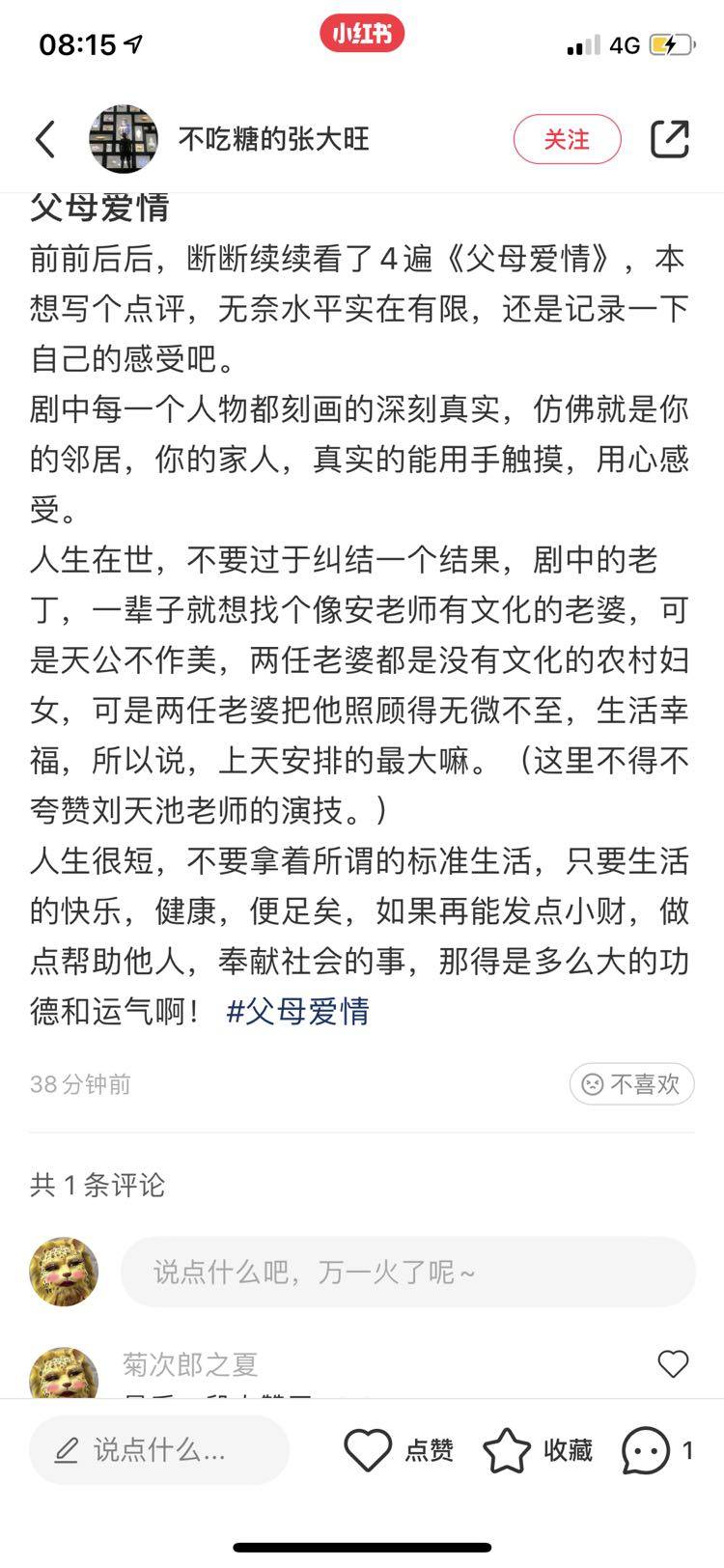Return to previous app via 小红书 pill
Image resolution: width=724 pixels, height=1568 pixels.
362,35
